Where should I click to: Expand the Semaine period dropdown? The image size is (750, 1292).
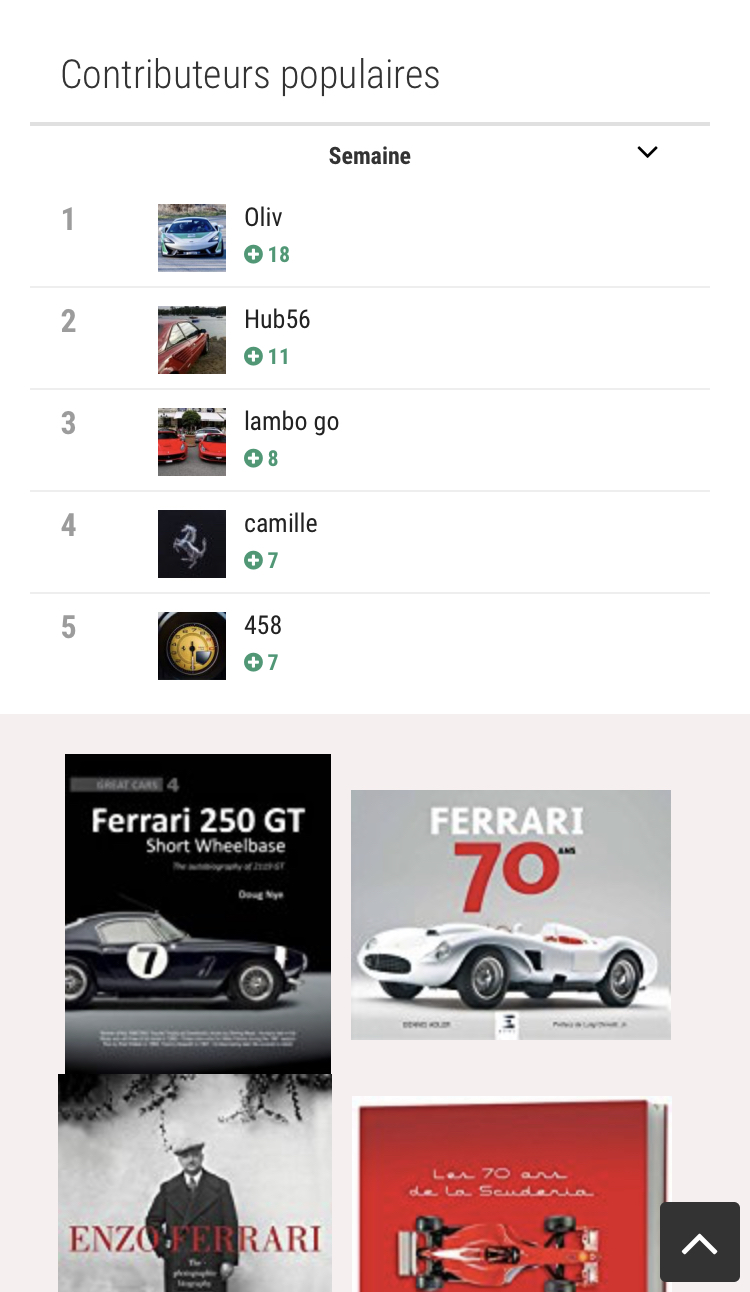point(647,153)
